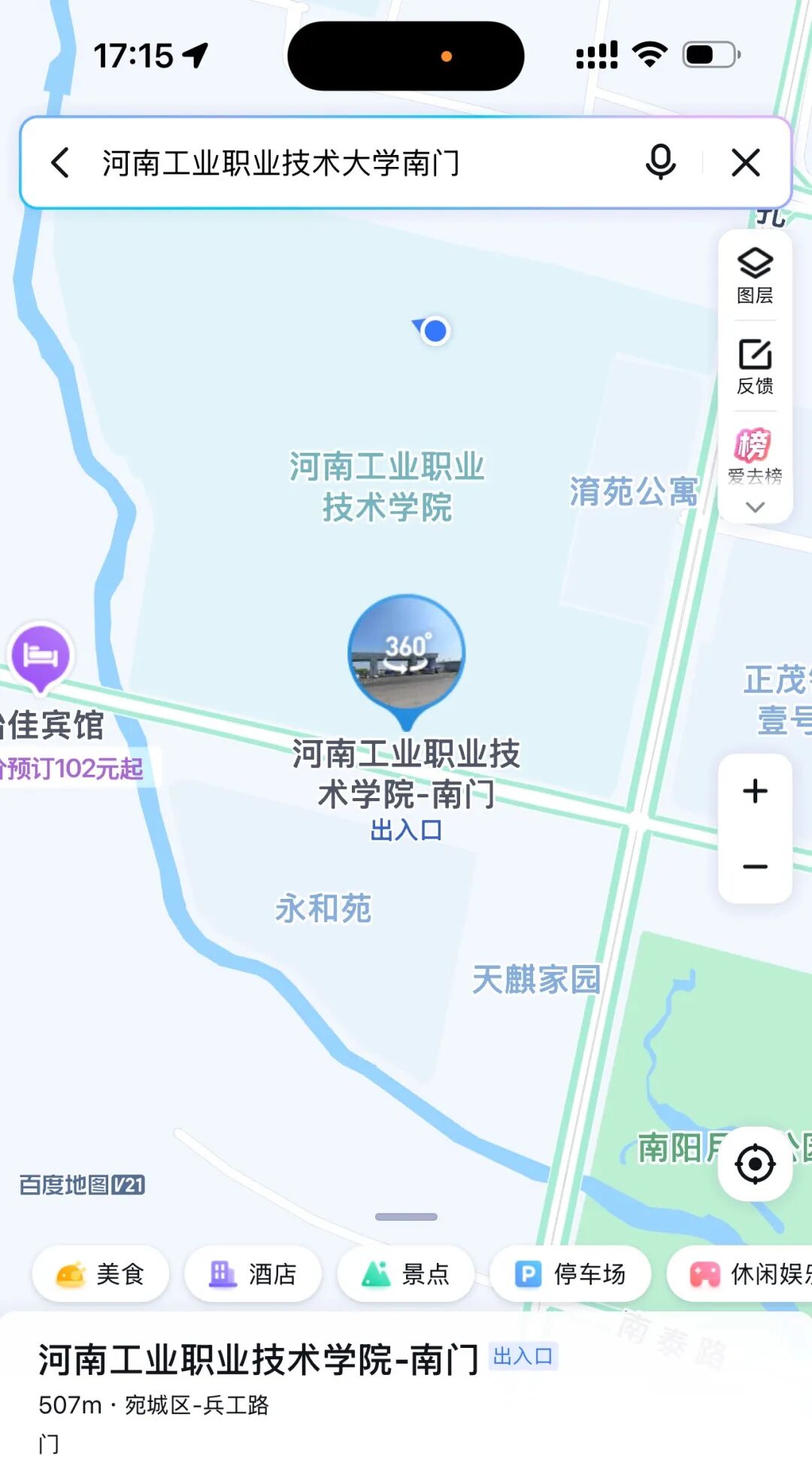812x1472 pixels.
Task: Zoom in on the map
Action: tap(755, 791)
